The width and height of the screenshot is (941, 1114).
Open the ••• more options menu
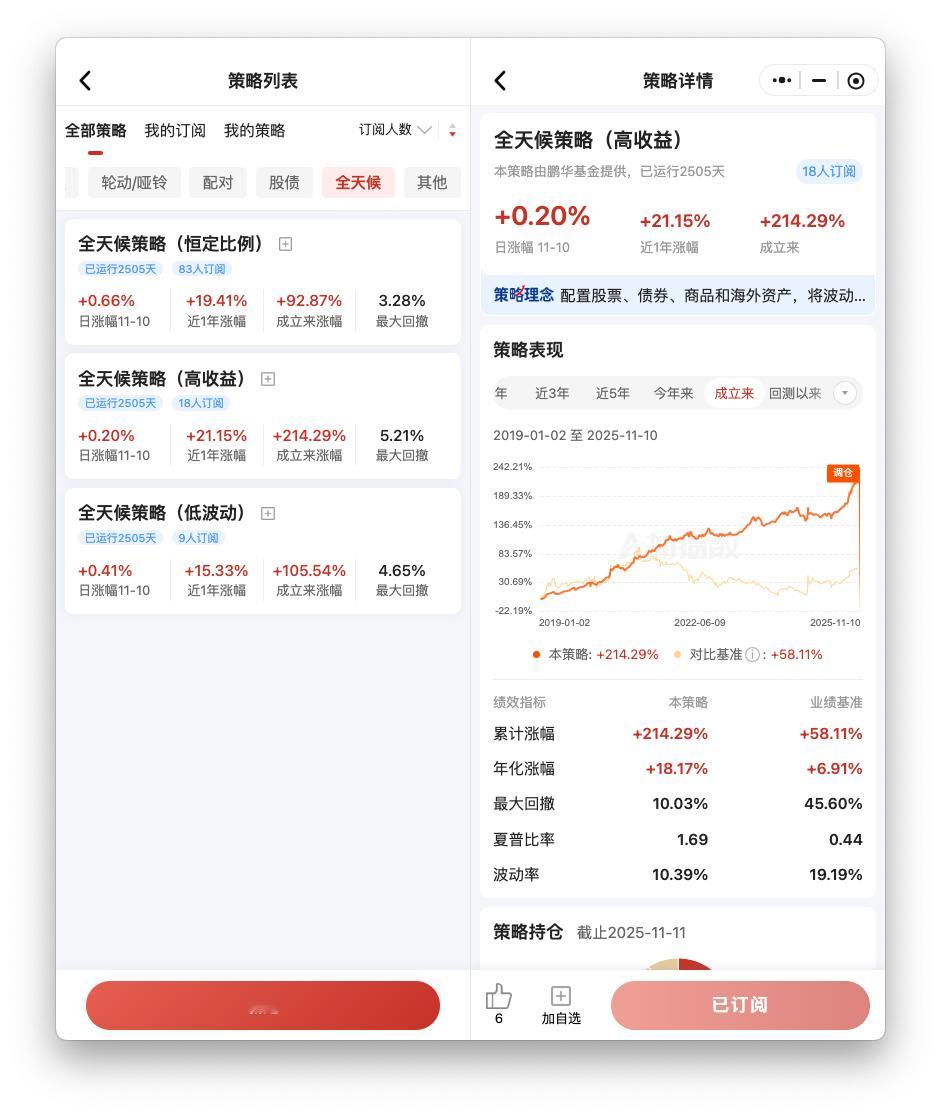point(781,81)
